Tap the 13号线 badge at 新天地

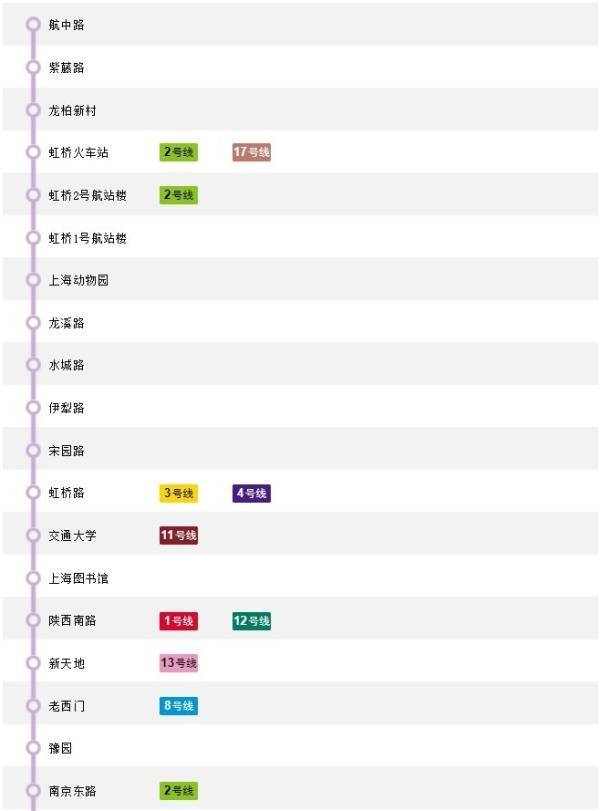point(179,663)
